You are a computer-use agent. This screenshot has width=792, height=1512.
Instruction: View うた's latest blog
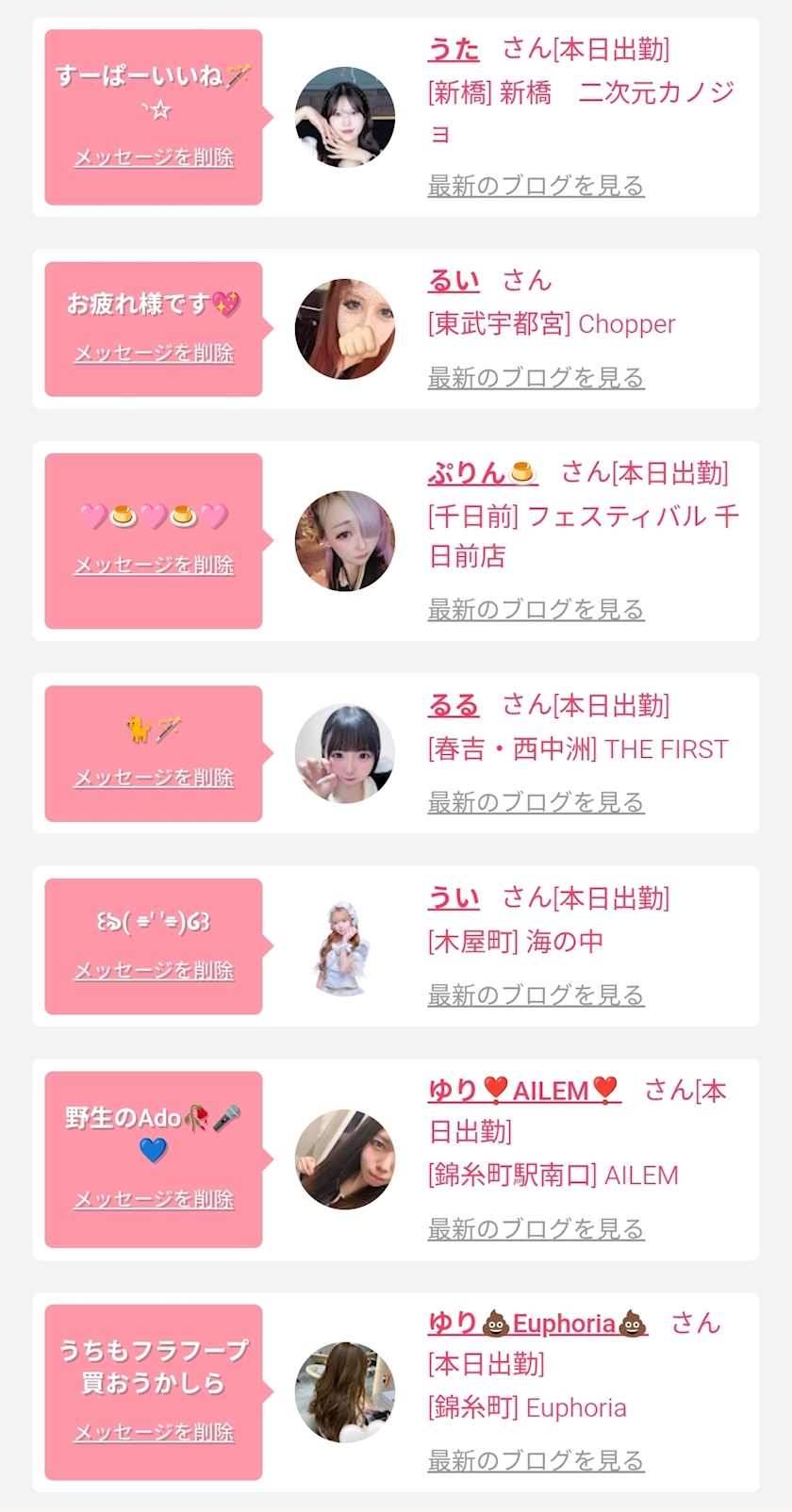tap(536, 186)
